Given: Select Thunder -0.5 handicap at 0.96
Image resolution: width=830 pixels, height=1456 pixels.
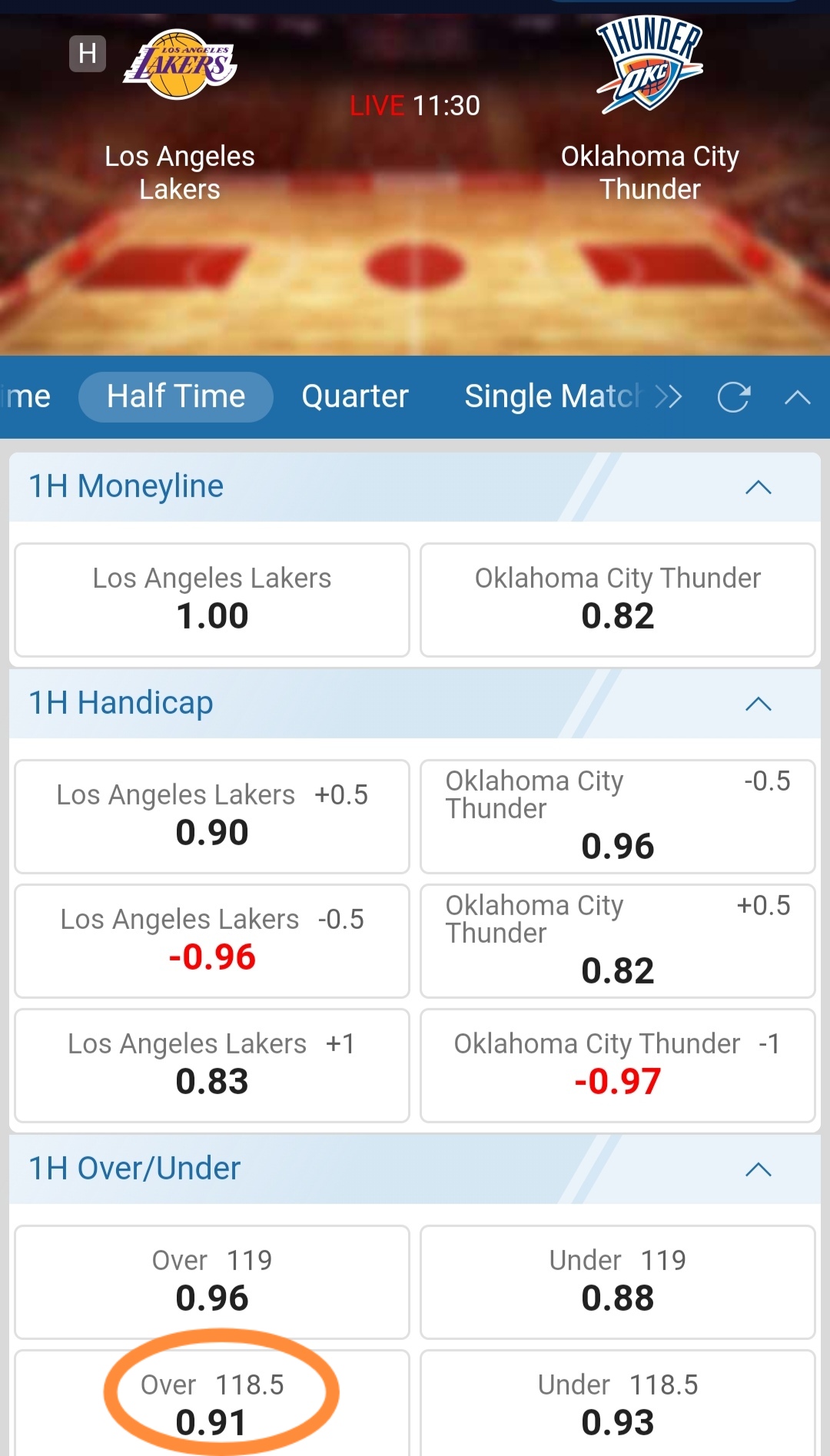Looking at the screenshot, I should [618, 817].
